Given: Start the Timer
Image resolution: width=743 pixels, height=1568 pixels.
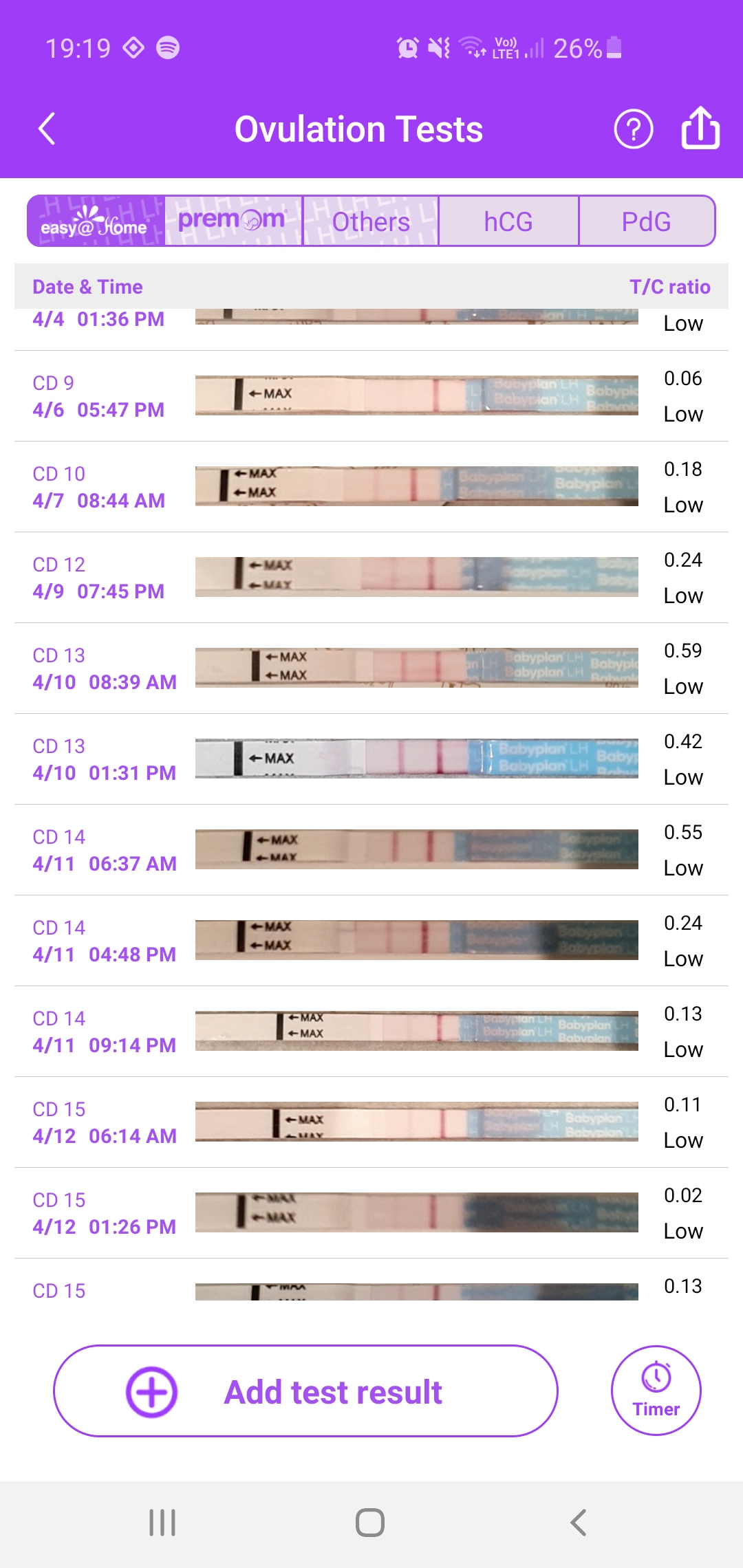Looking at the screenshot, I should (656, 1391).
